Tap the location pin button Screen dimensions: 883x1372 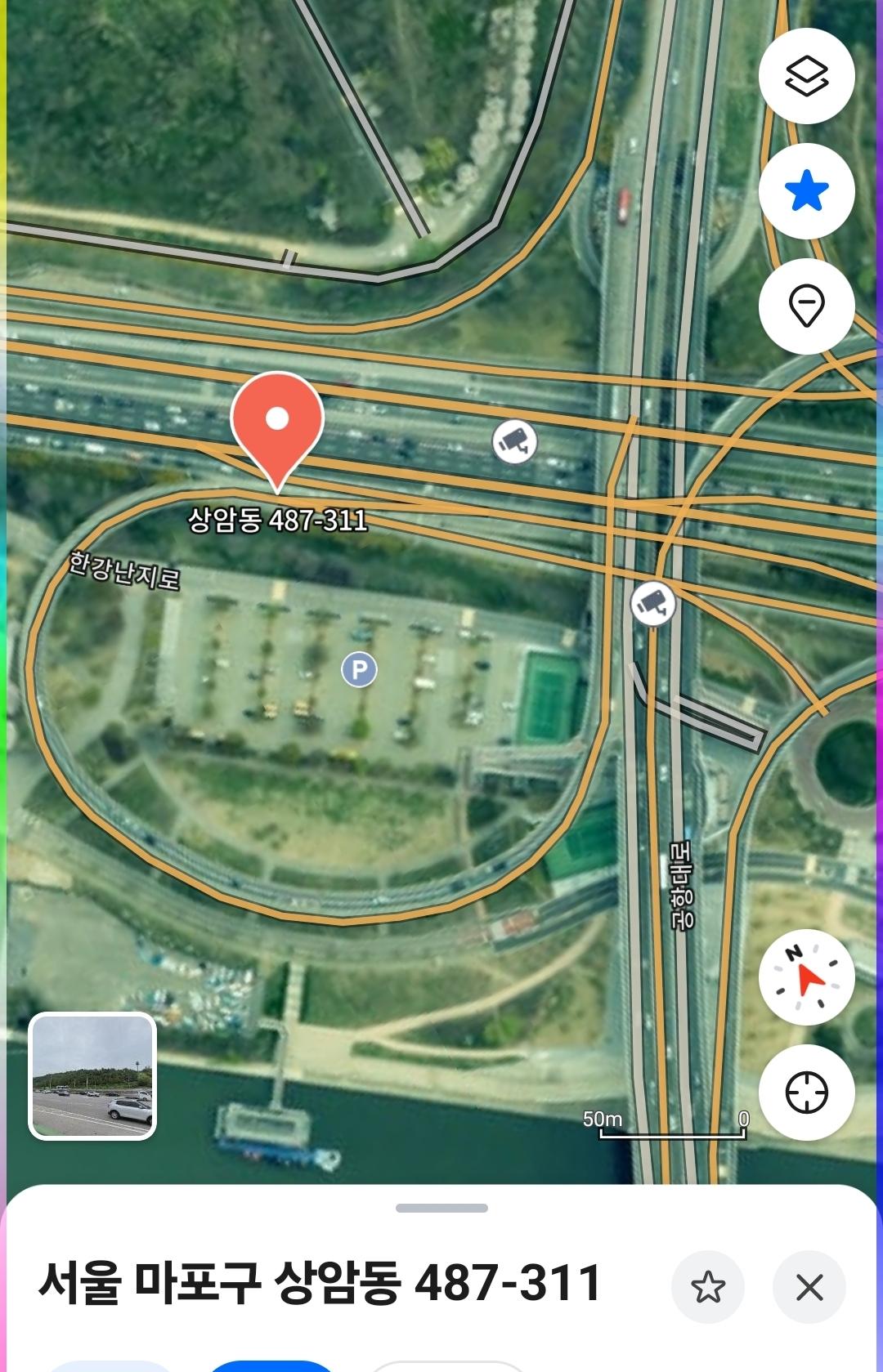coord(806,306)
